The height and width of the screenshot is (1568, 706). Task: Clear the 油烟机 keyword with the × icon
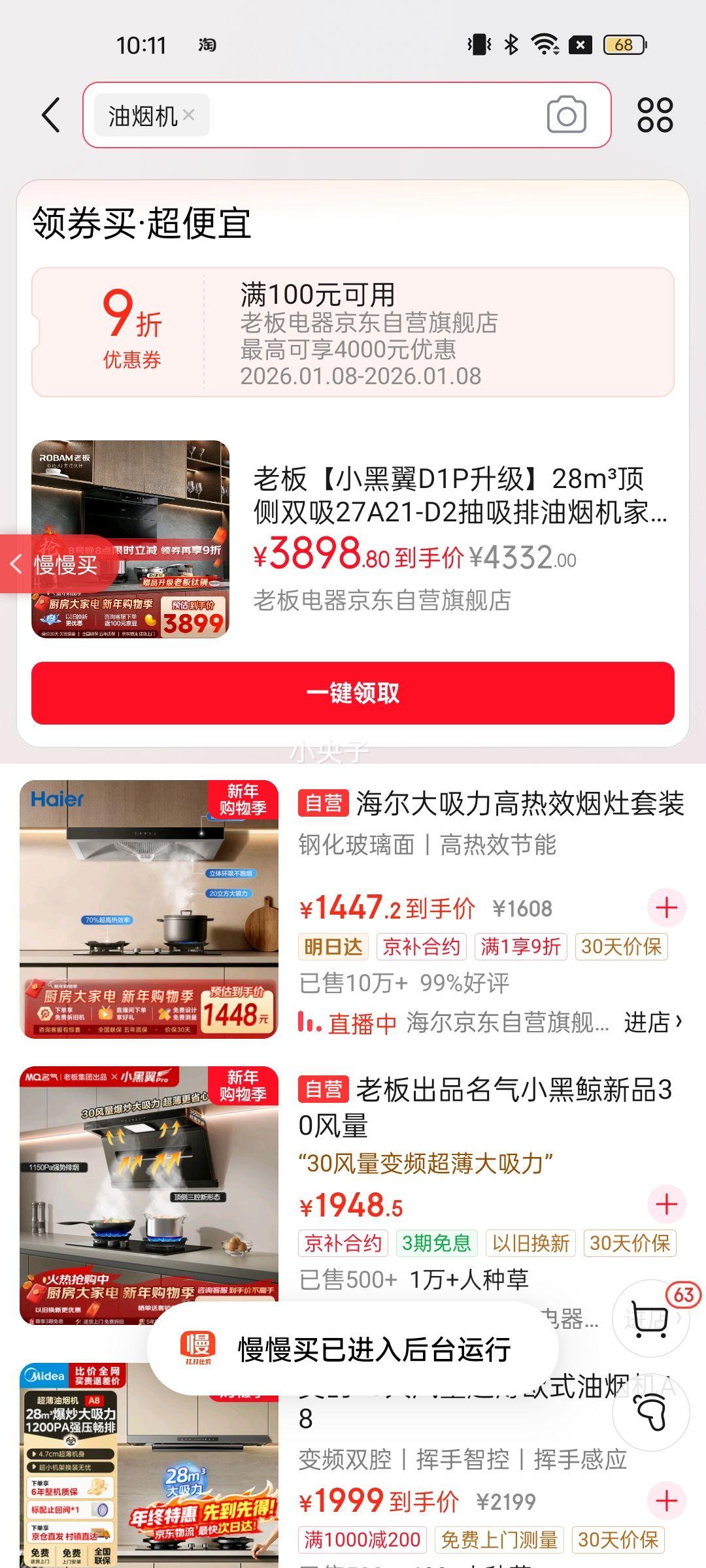click(x=189, y=115)
